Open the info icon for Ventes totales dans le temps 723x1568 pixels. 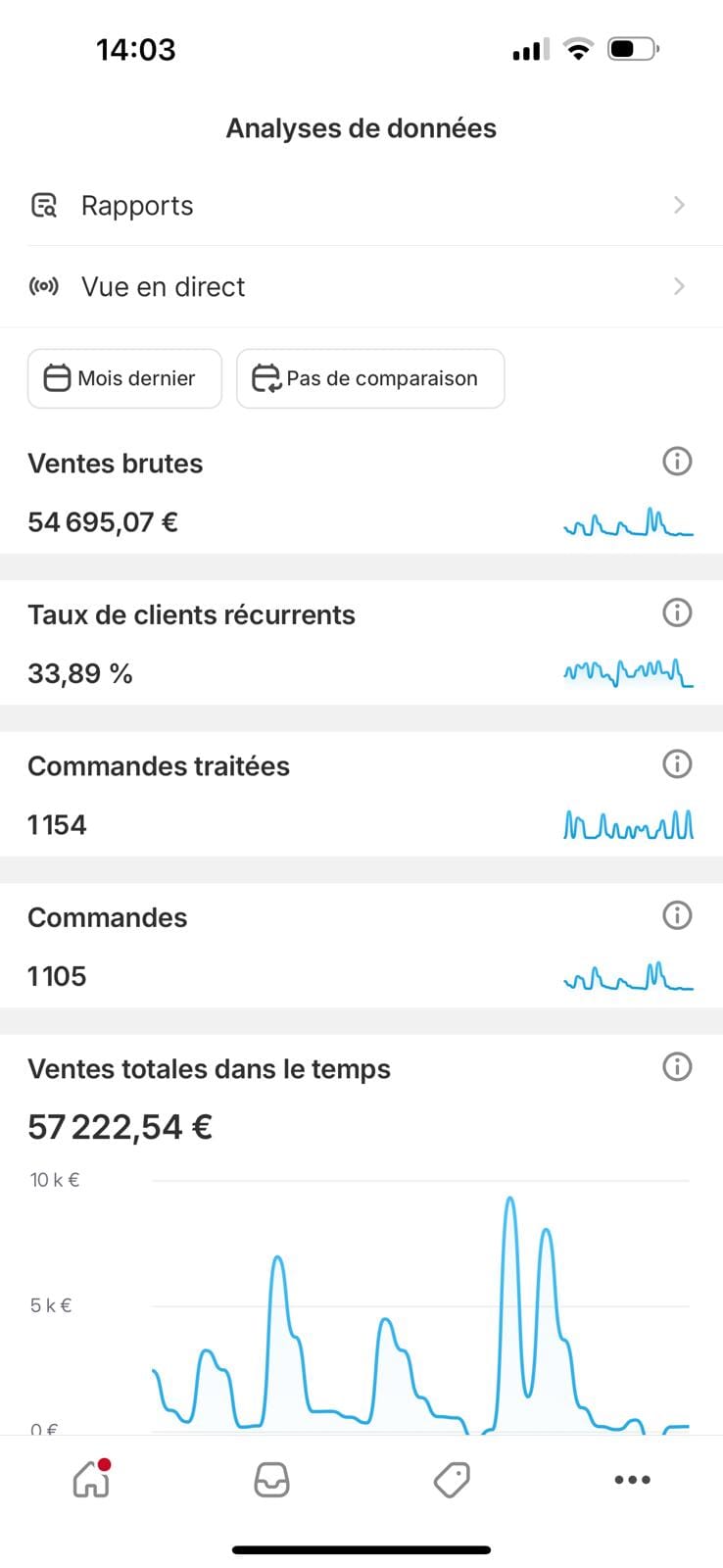click(x=677, y=1066)
